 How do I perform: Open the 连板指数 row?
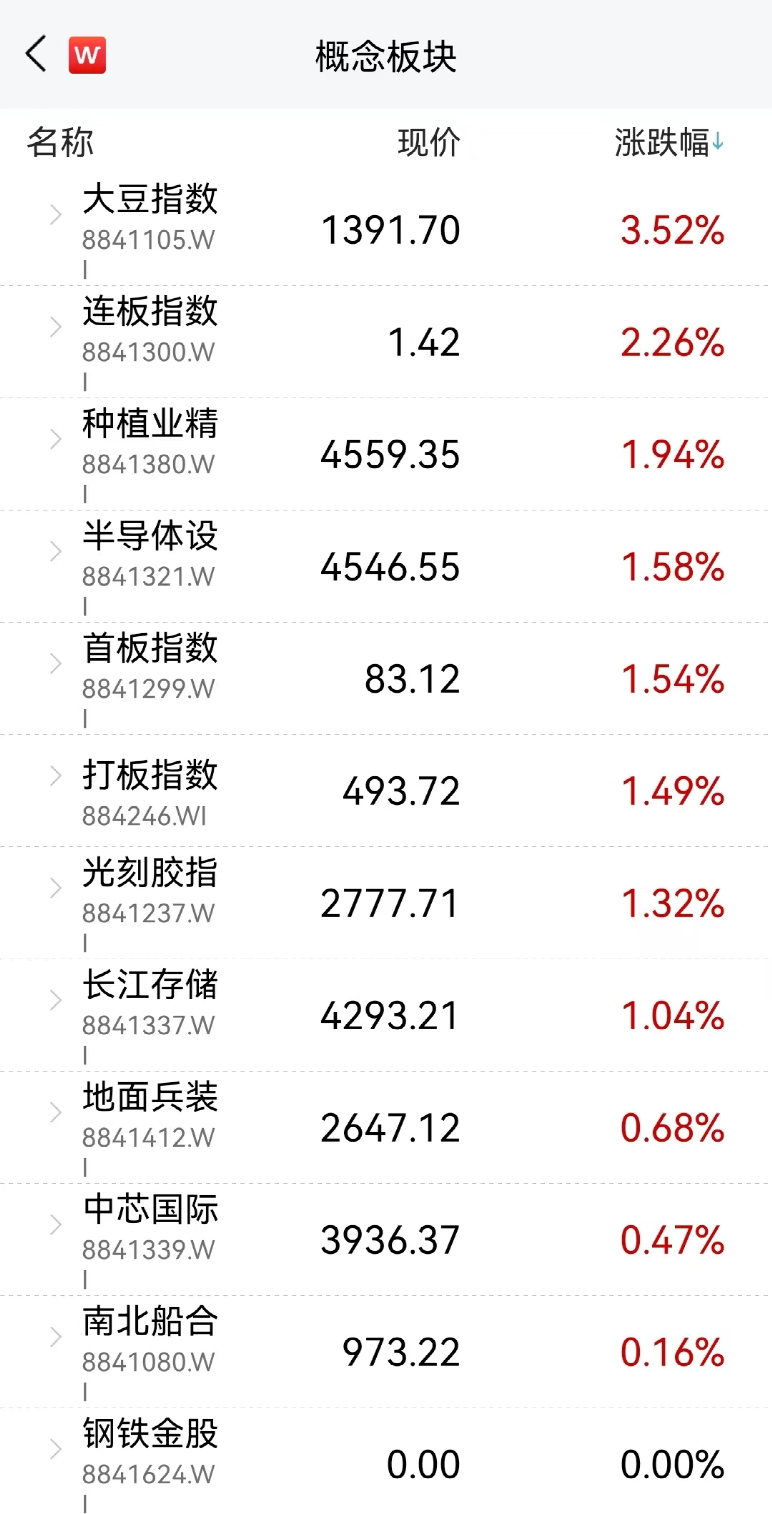pyautogui.click(x=386, y=342)
